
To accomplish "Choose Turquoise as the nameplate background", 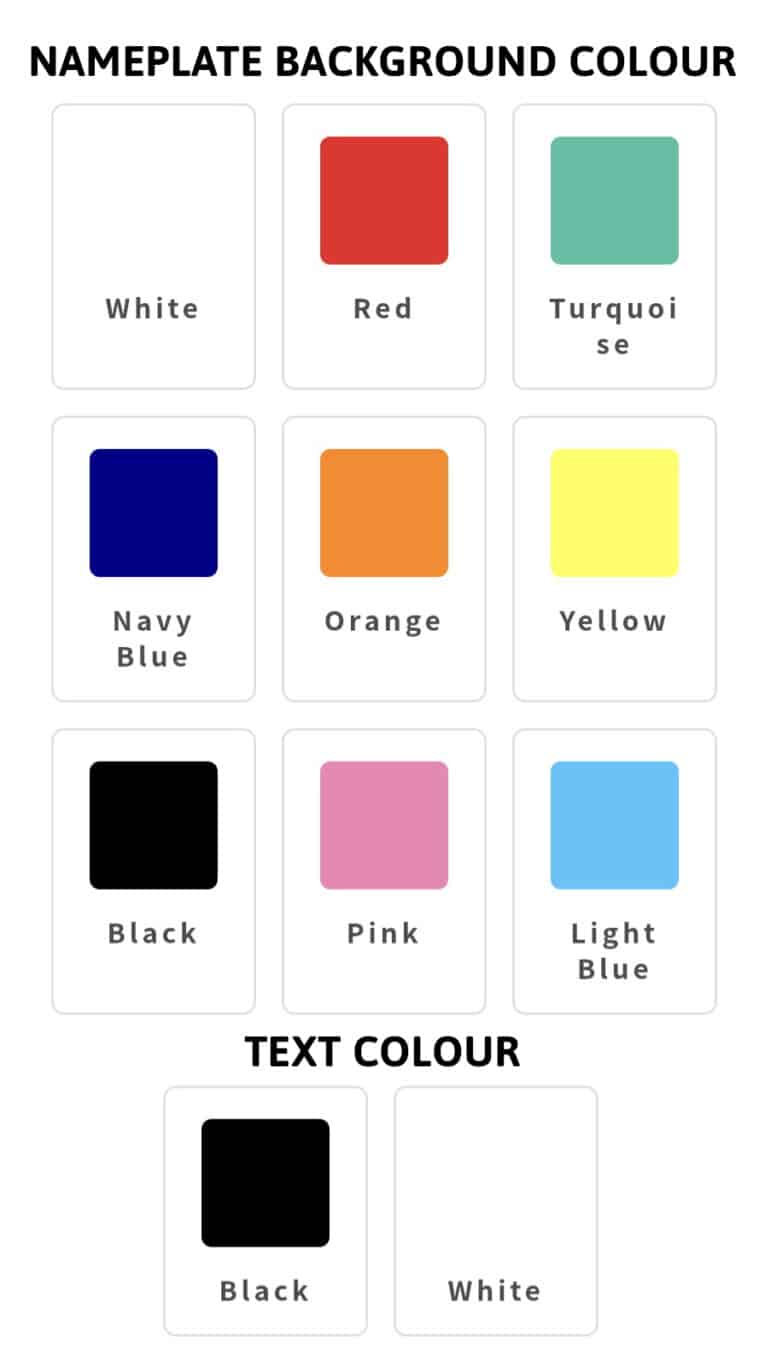I will pos(614,200).
